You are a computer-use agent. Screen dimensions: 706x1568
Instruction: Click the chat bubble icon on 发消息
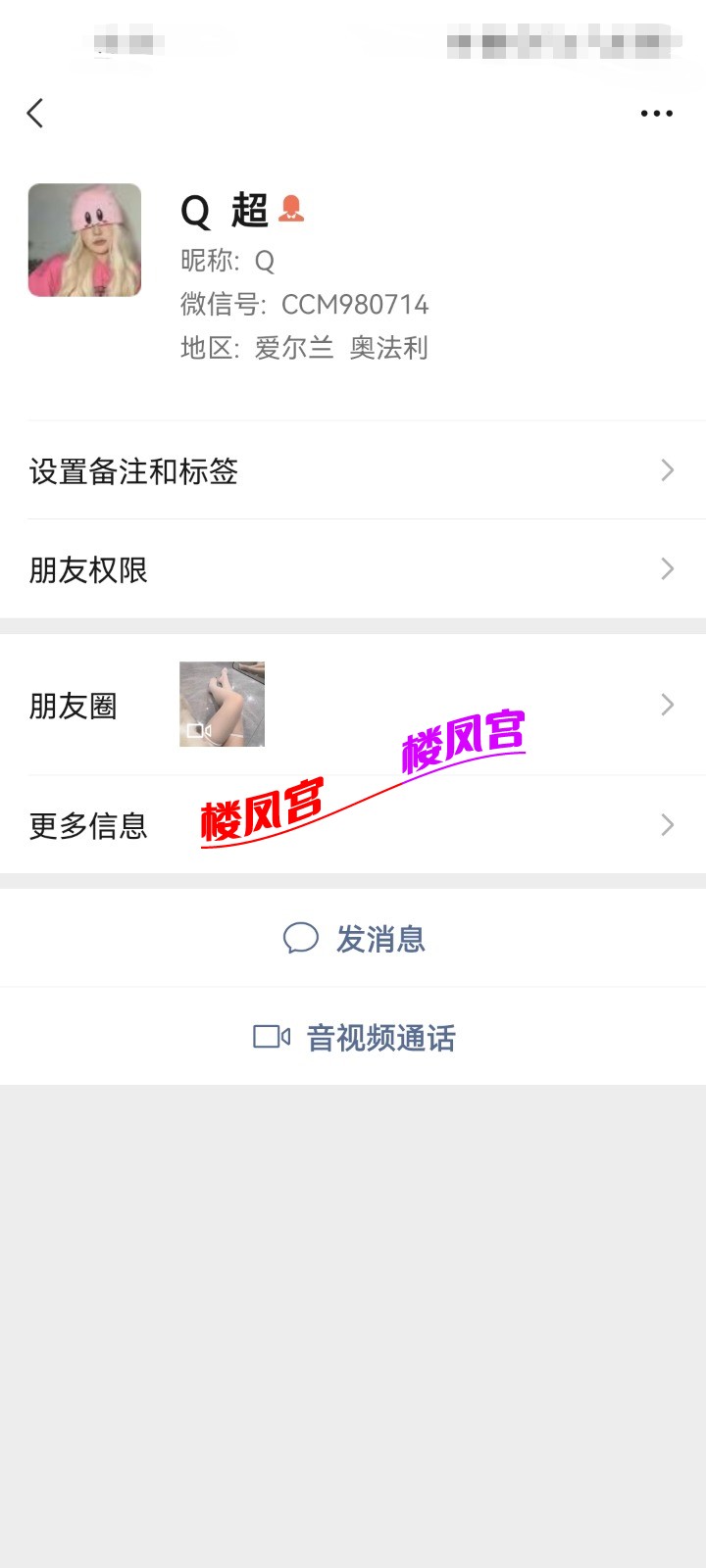point(300,938)
